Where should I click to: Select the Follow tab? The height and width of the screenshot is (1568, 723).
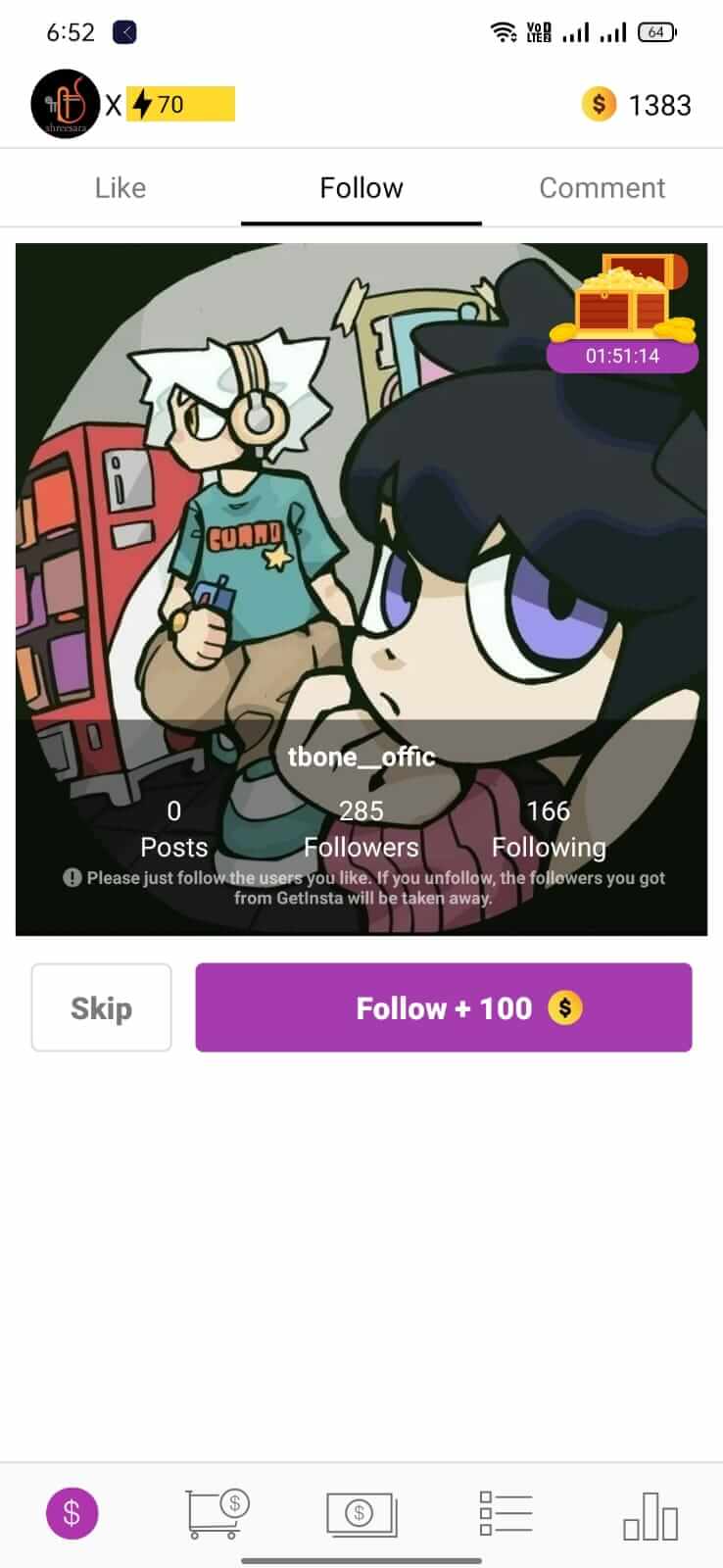tap(361, 187)
